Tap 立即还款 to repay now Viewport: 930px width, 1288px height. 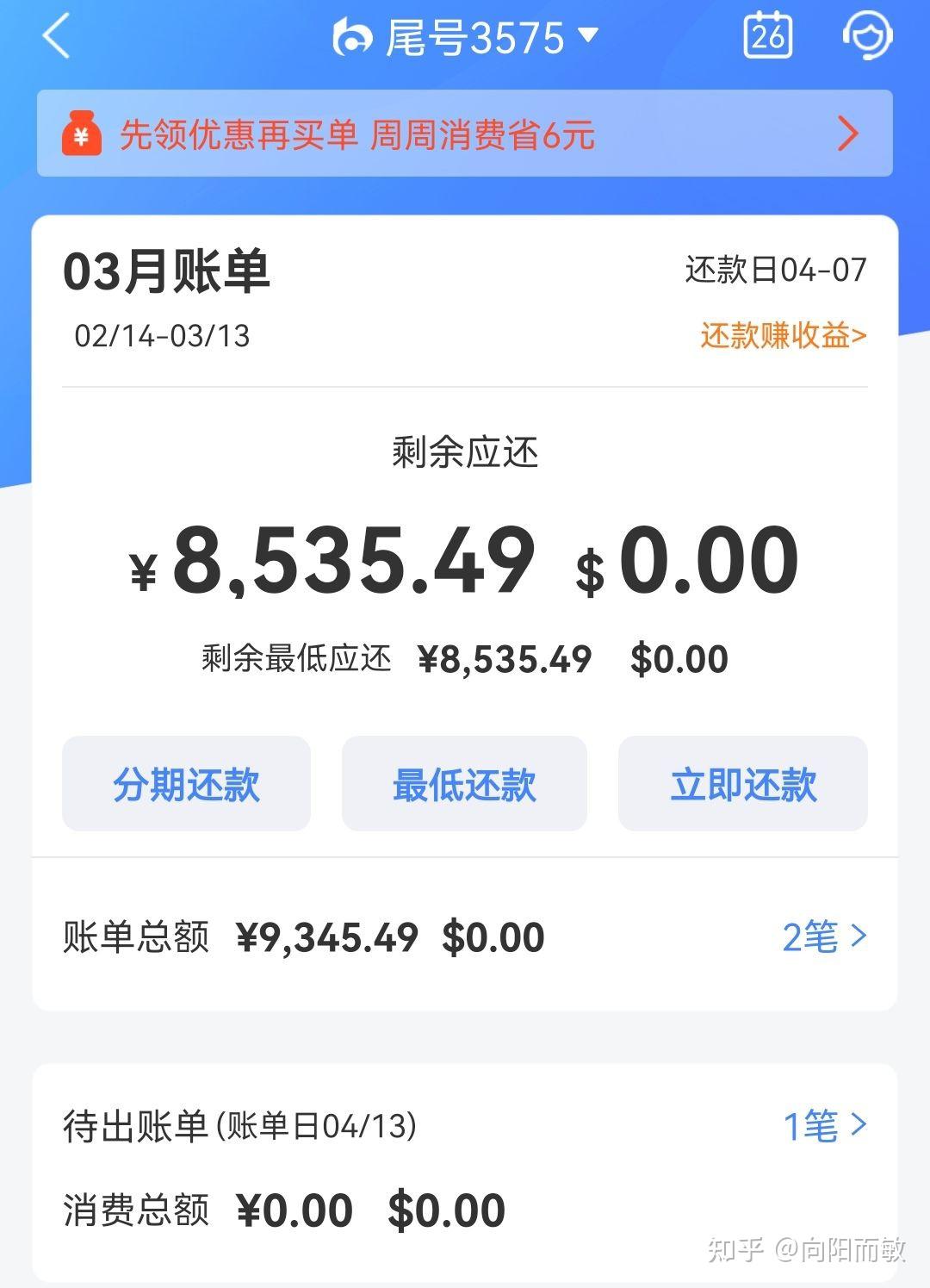tap(742, 784)
